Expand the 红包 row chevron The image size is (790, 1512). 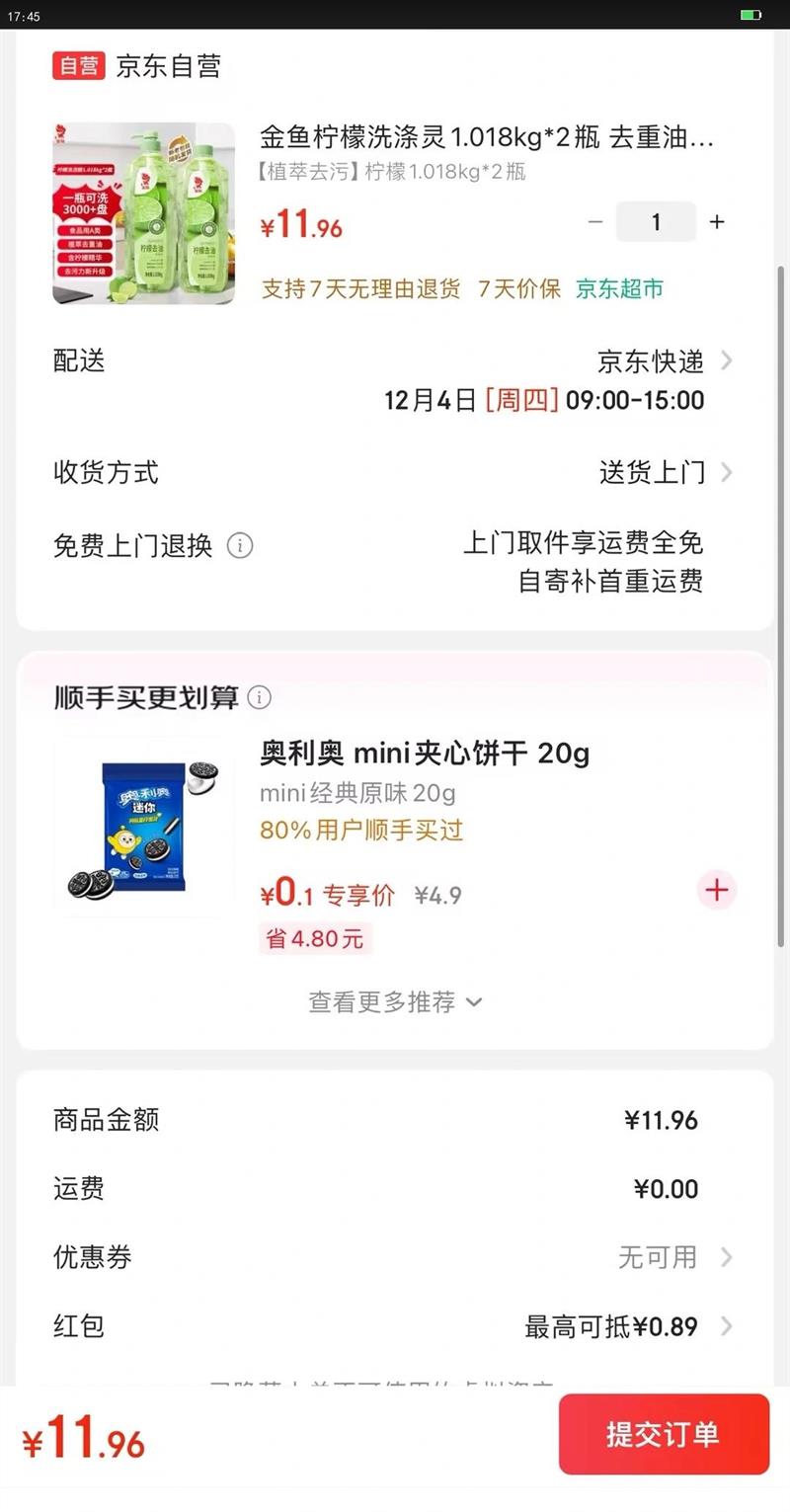tap(728, 1326)
